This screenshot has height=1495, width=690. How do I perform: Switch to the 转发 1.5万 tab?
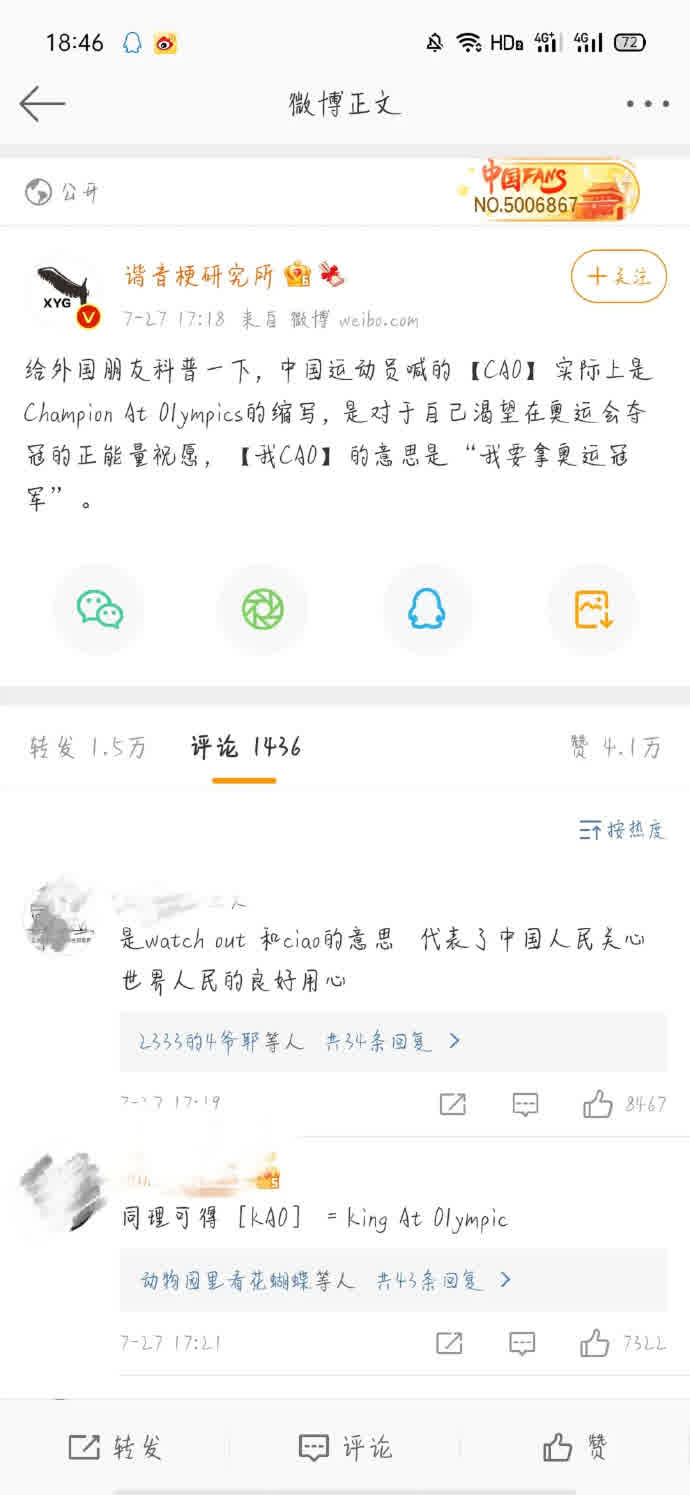coord(87,747)
